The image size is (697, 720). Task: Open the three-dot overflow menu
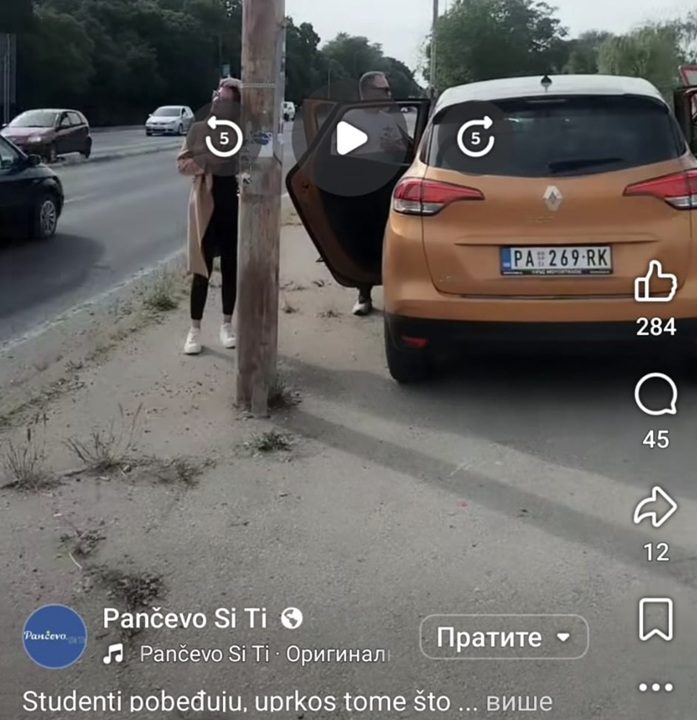pyautogui.click(x=656, y=687)
